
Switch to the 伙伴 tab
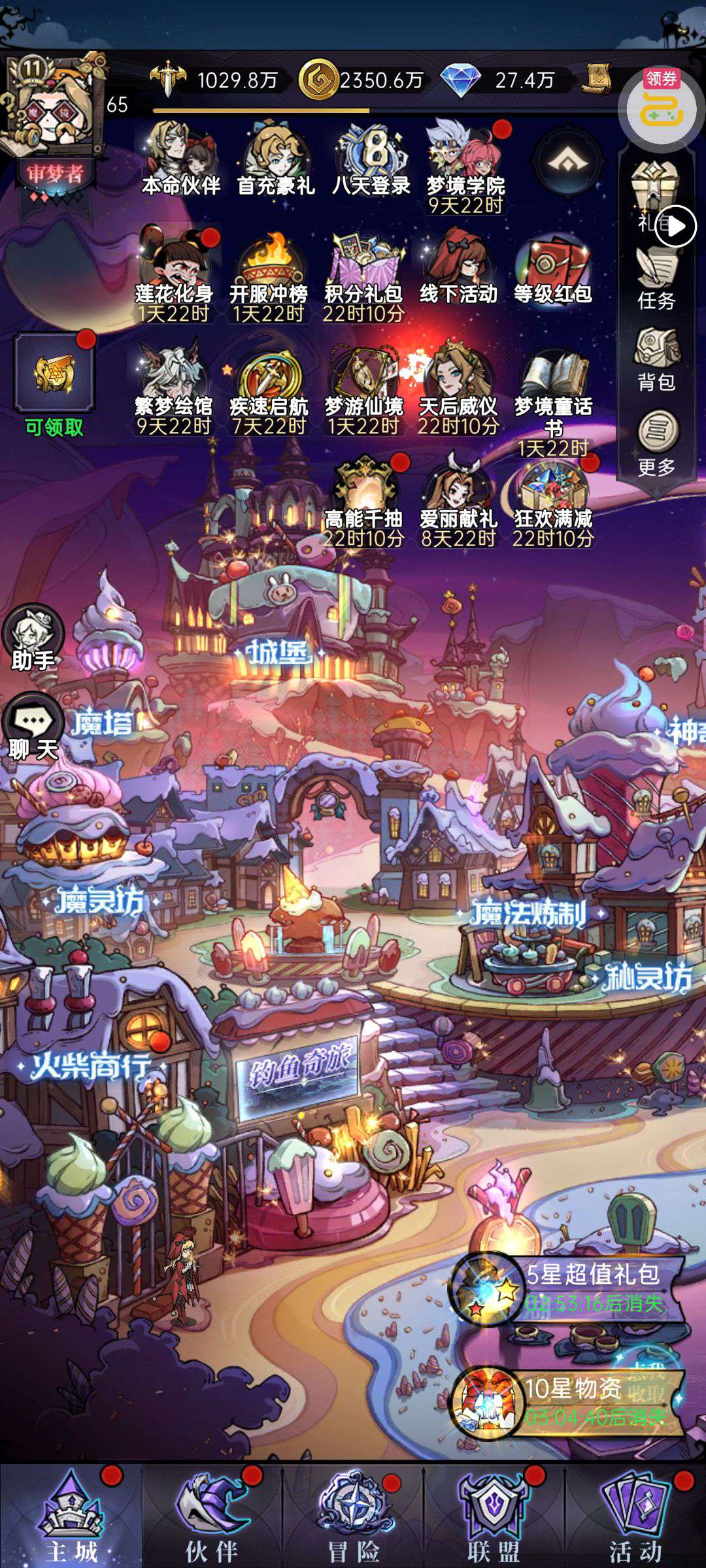(x=211, y=1514)
